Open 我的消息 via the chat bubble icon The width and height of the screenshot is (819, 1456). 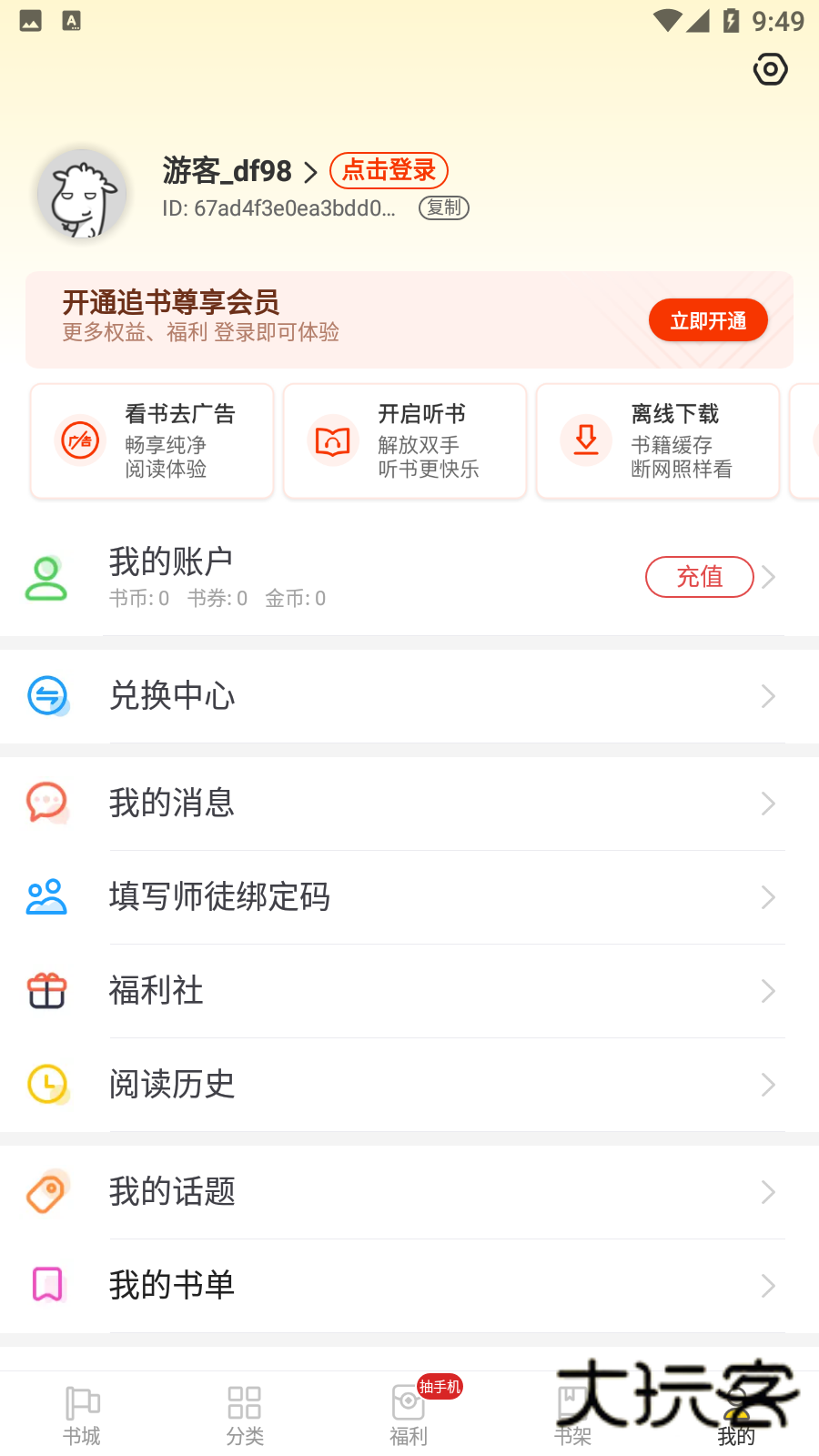pos(48,804)
